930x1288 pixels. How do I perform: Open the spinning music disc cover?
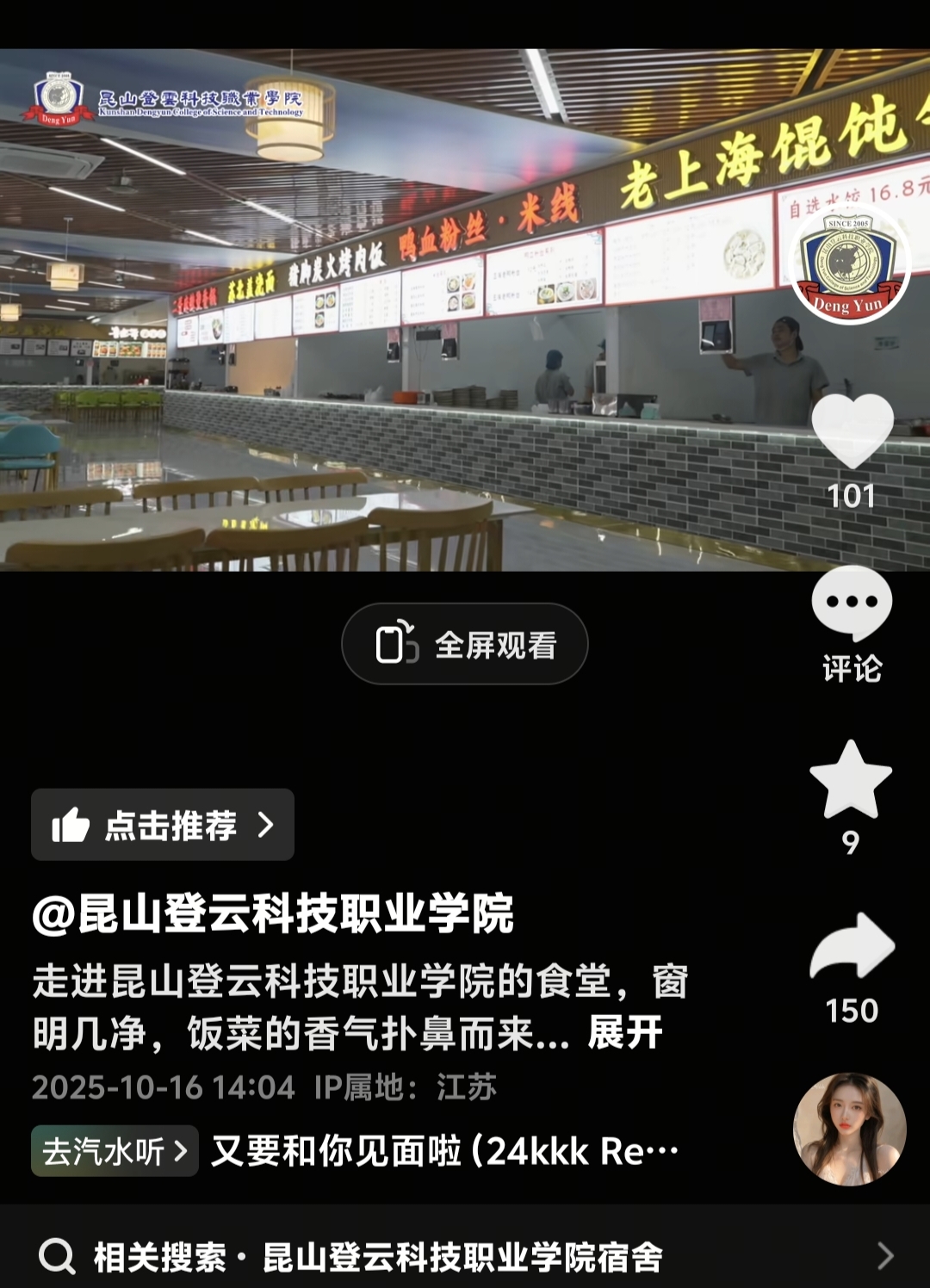coord(849,1129)
